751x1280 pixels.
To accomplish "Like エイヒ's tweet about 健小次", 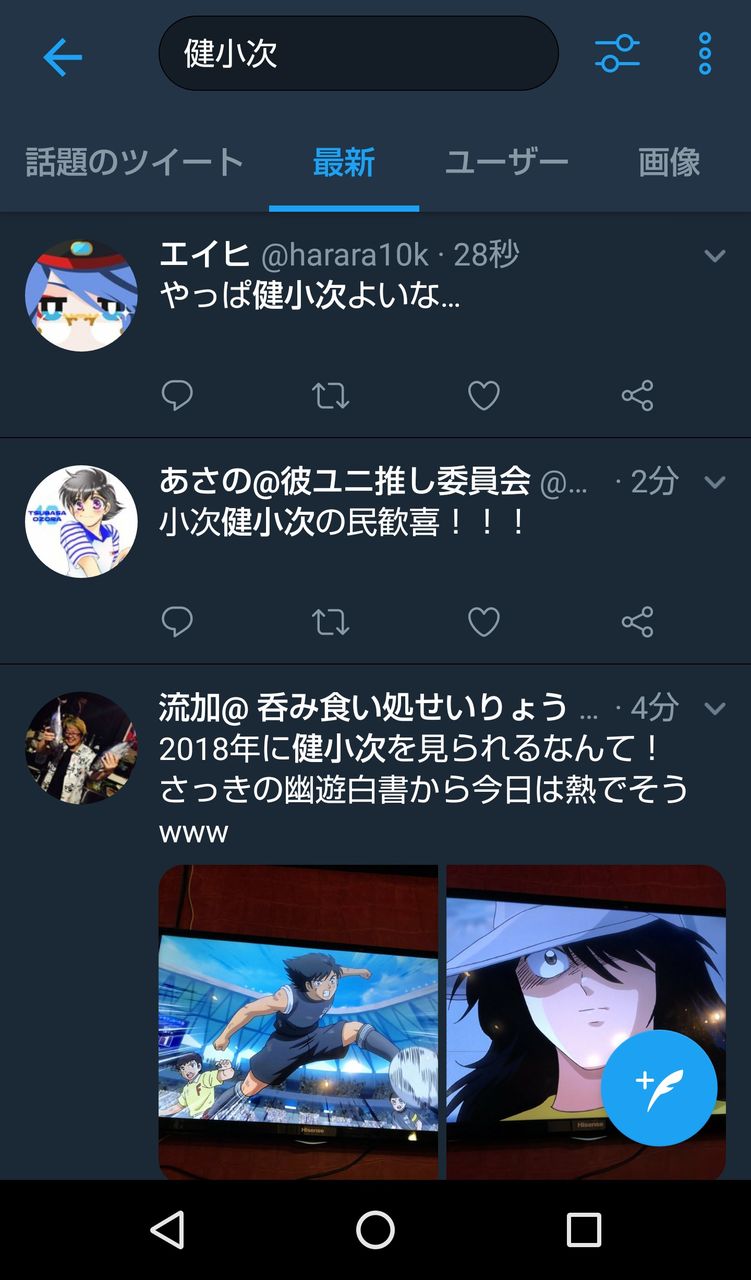I will coord(483,396).
